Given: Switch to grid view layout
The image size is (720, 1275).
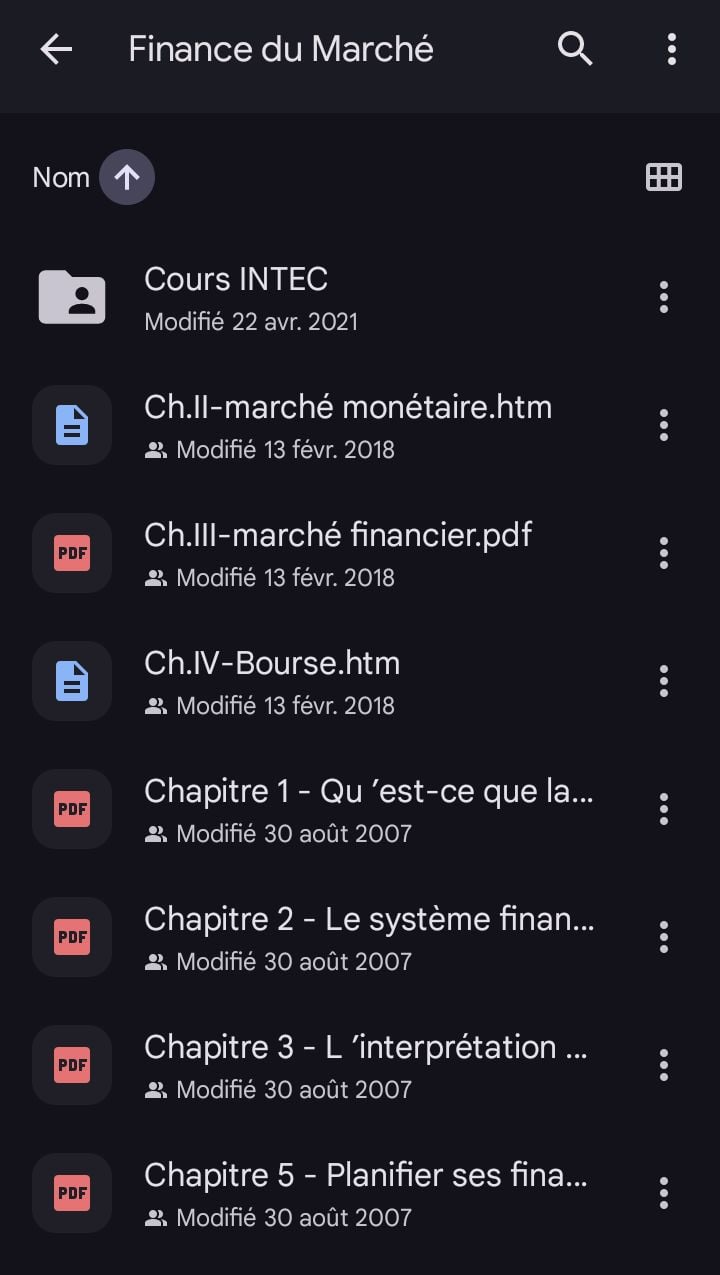Looking at the screenshot, I should pos(664,178).
